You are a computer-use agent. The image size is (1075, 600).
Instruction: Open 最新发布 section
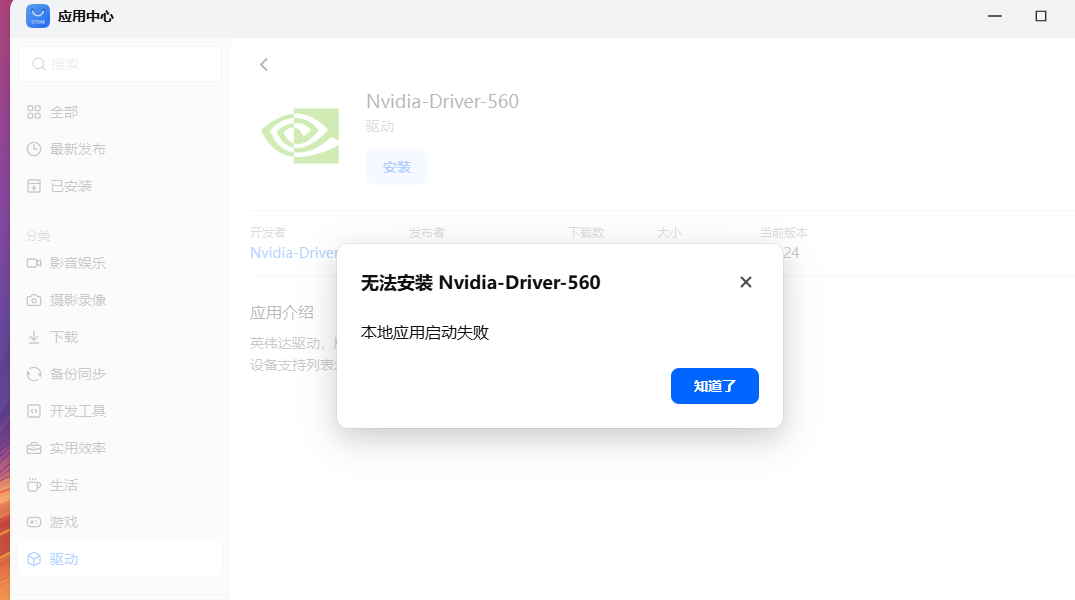coord(77,149)
